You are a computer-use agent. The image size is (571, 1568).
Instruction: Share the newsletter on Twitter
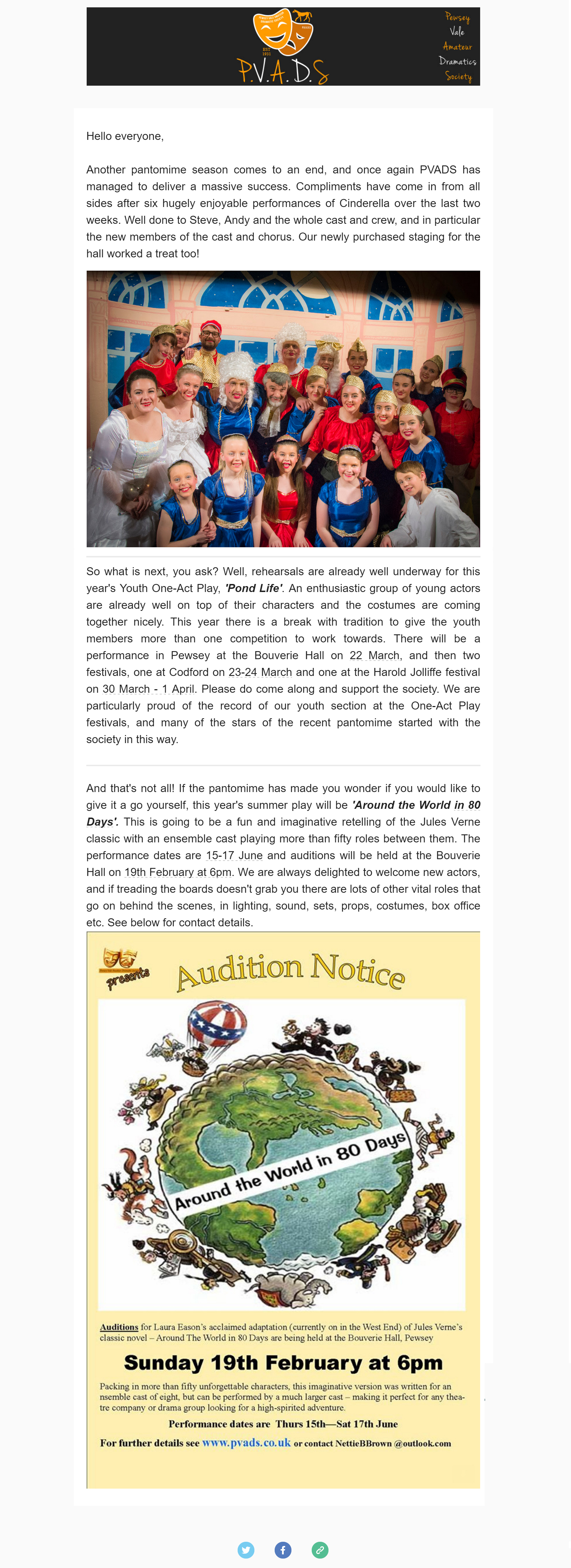pyautogui.click(x=246, y=1550)
